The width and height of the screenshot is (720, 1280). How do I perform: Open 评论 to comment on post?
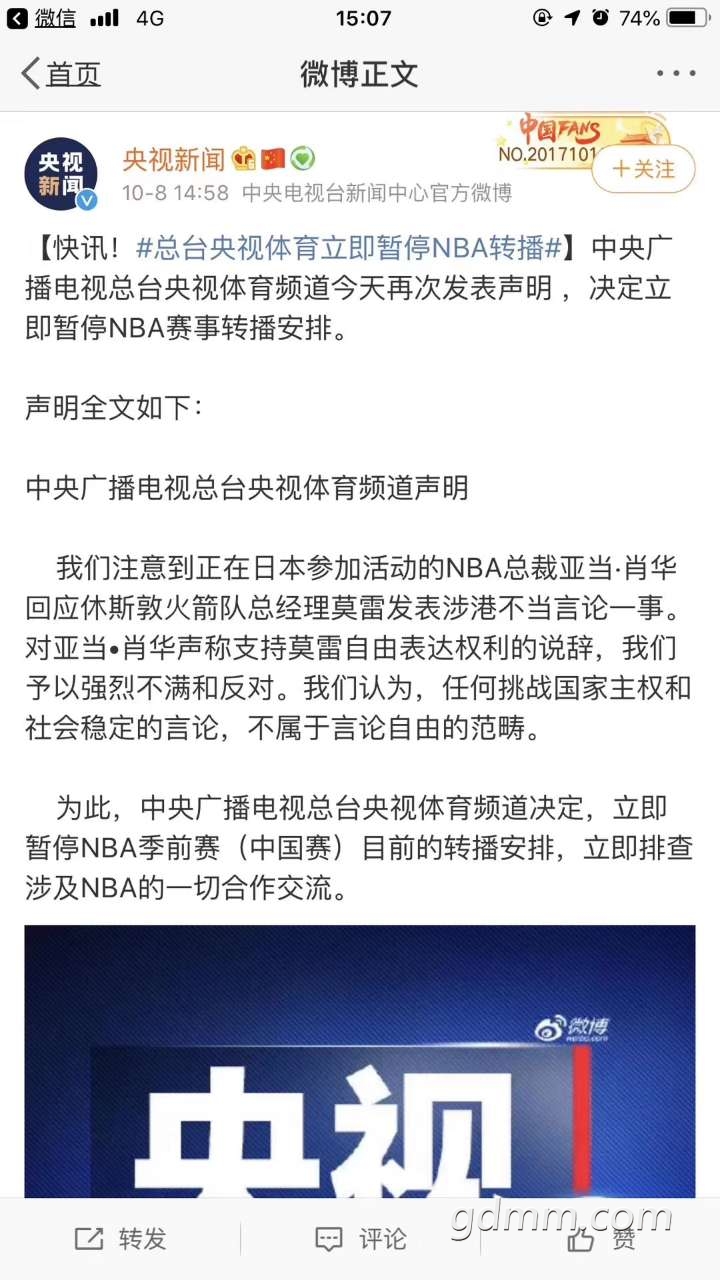coord(361,1240)
